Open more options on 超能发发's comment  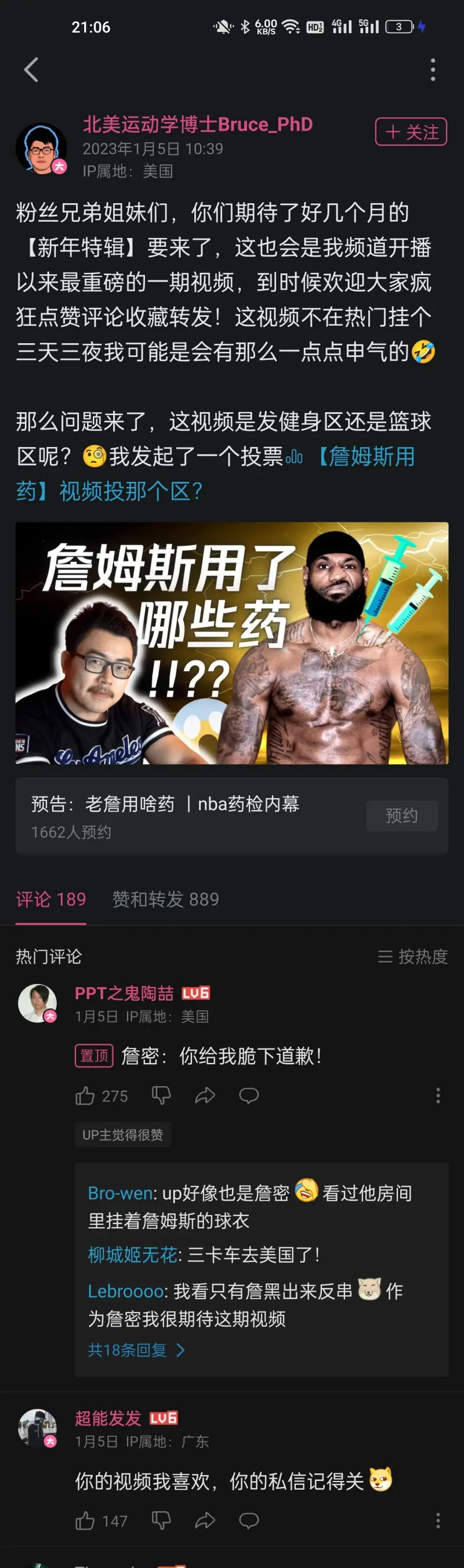pyautogui.click(x=437, y=1521)
